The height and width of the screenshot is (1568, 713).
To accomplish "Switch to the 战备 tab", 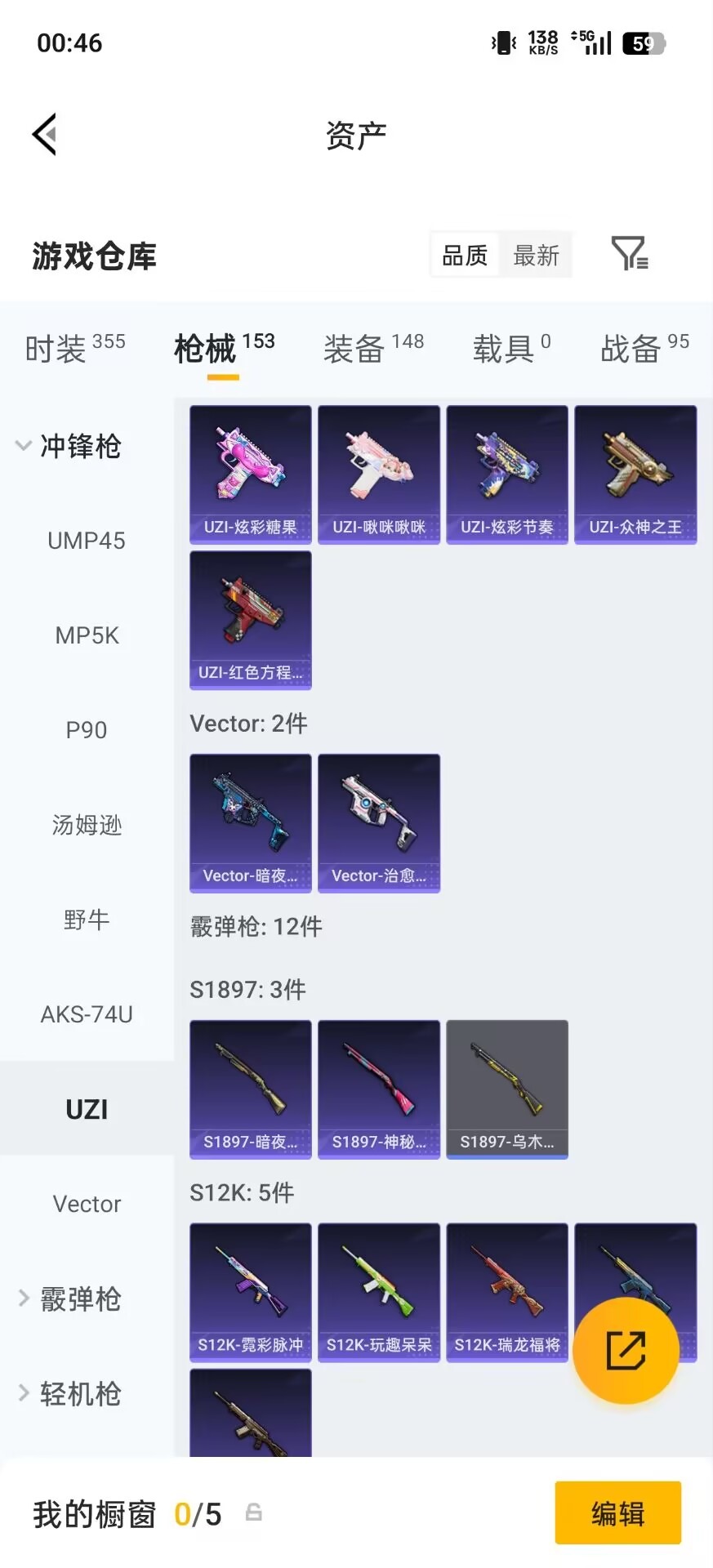I will pos(644,349).
